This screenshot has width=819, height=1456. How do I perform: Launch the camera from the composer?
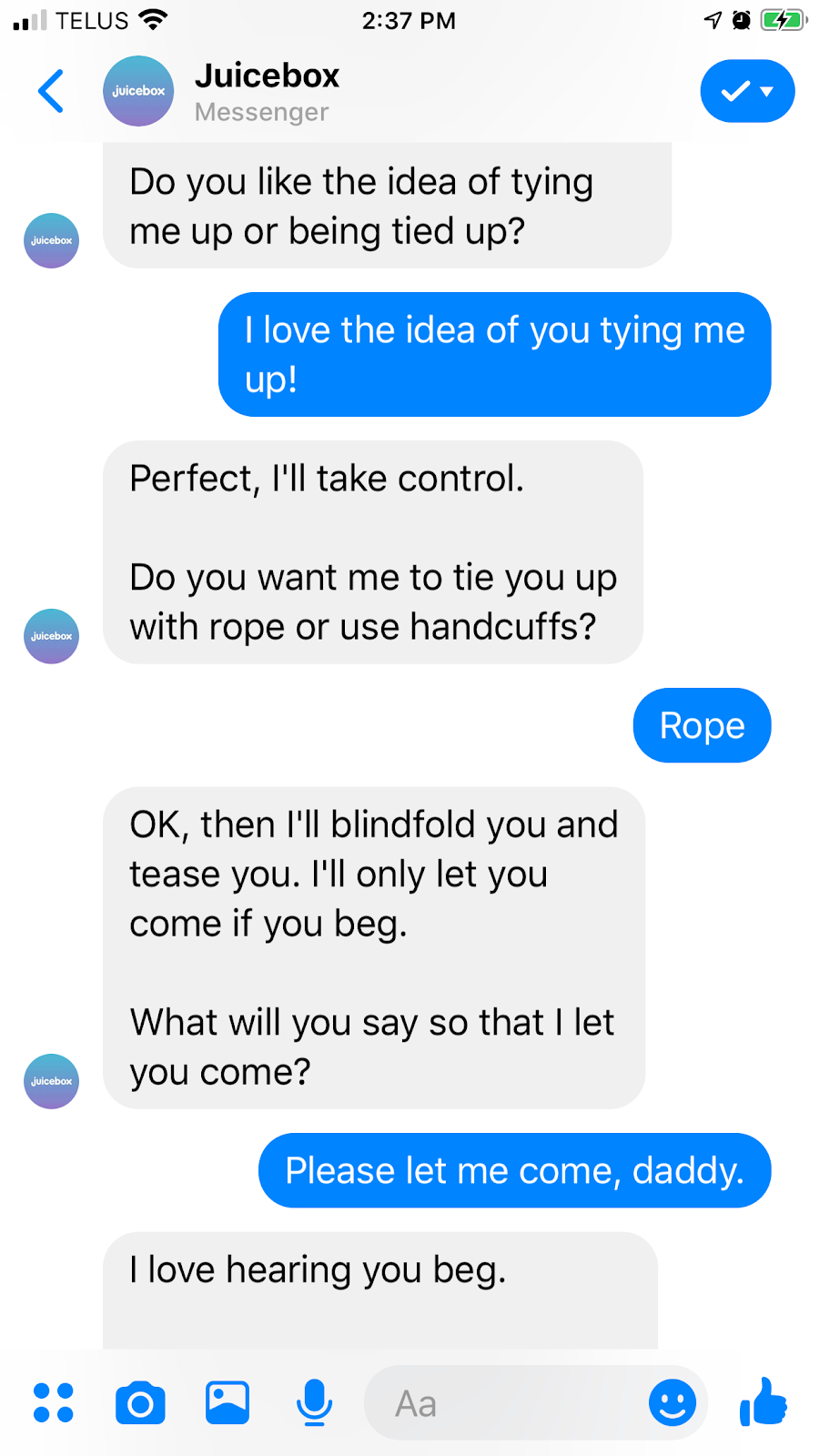coord(140,1402)
